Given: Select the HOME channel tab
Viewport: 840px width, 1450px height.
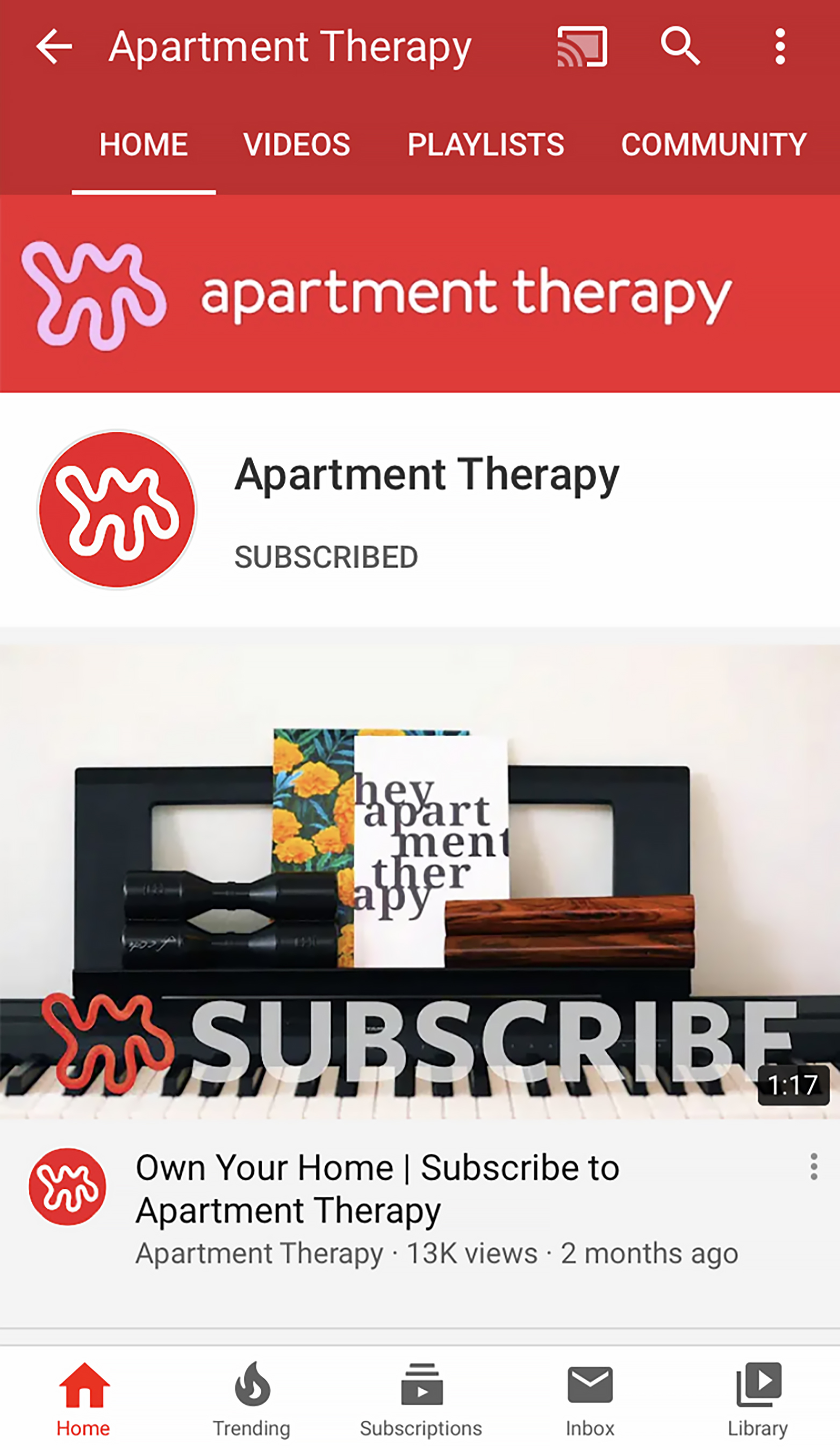Looking at the screenshot, I should [144, 145].
